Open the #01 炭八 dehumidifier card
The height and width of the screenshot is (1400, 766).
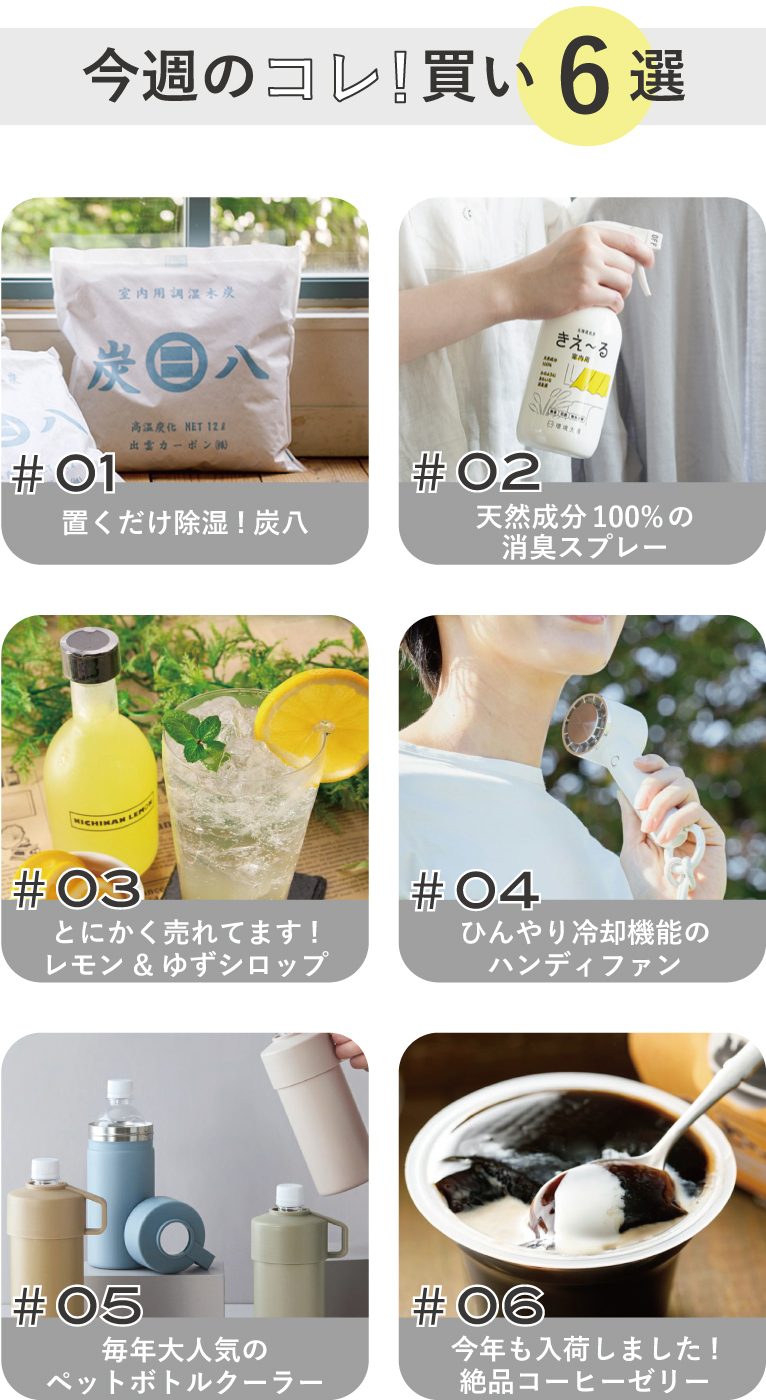click(184, 380)
